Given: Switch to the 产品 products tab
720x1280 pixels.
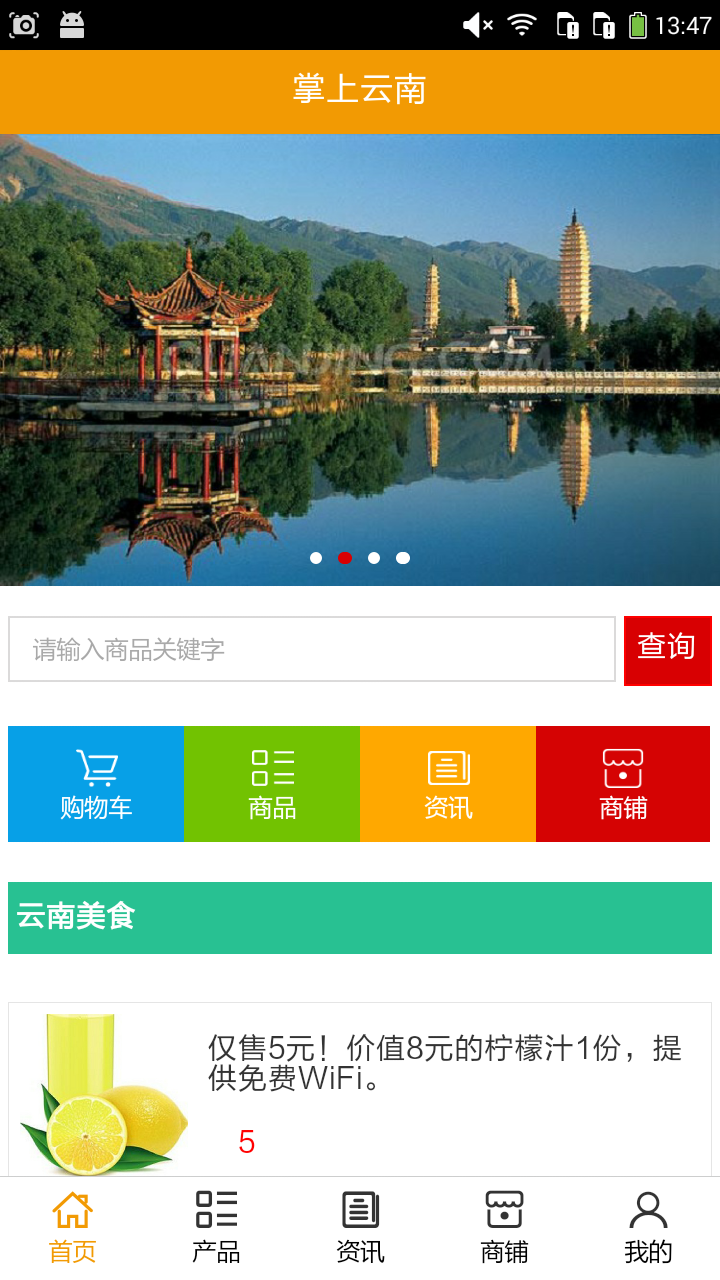Looking at the screenshot, I should coord(216,1228).
